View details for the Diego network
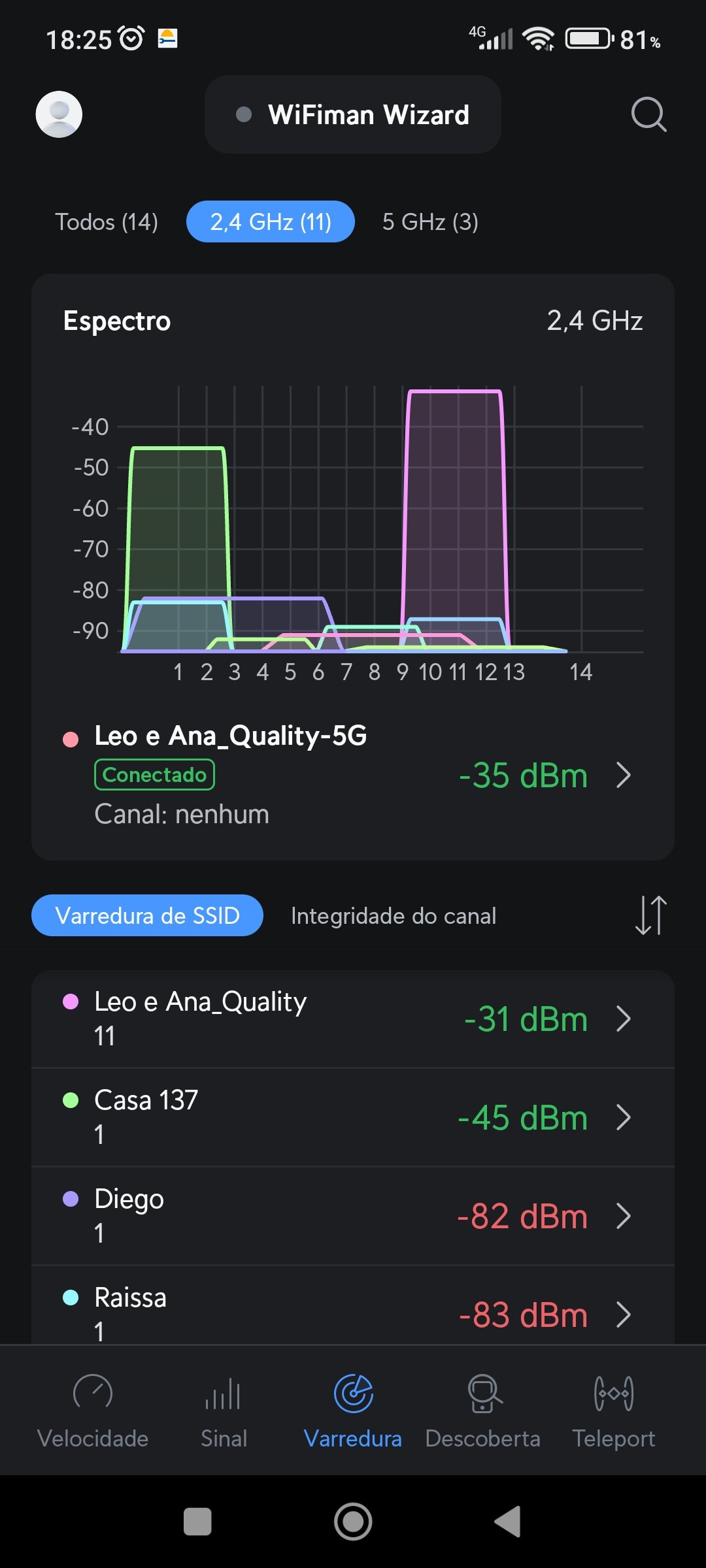706x1568 pixels. tap(353, 1216)
